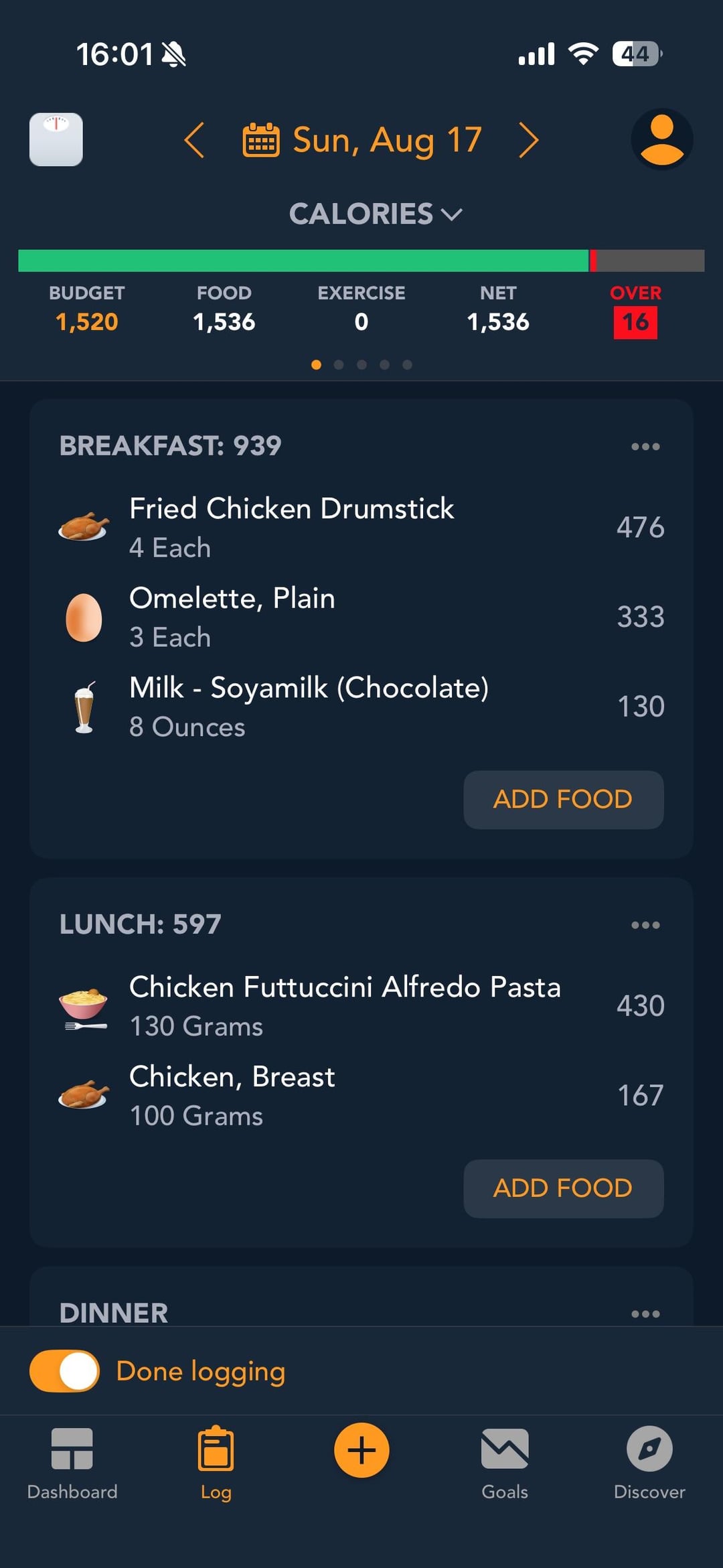Expand the Calories dropdown
This screenshot has height=1568, width=723.
click(x=375, y=214)
